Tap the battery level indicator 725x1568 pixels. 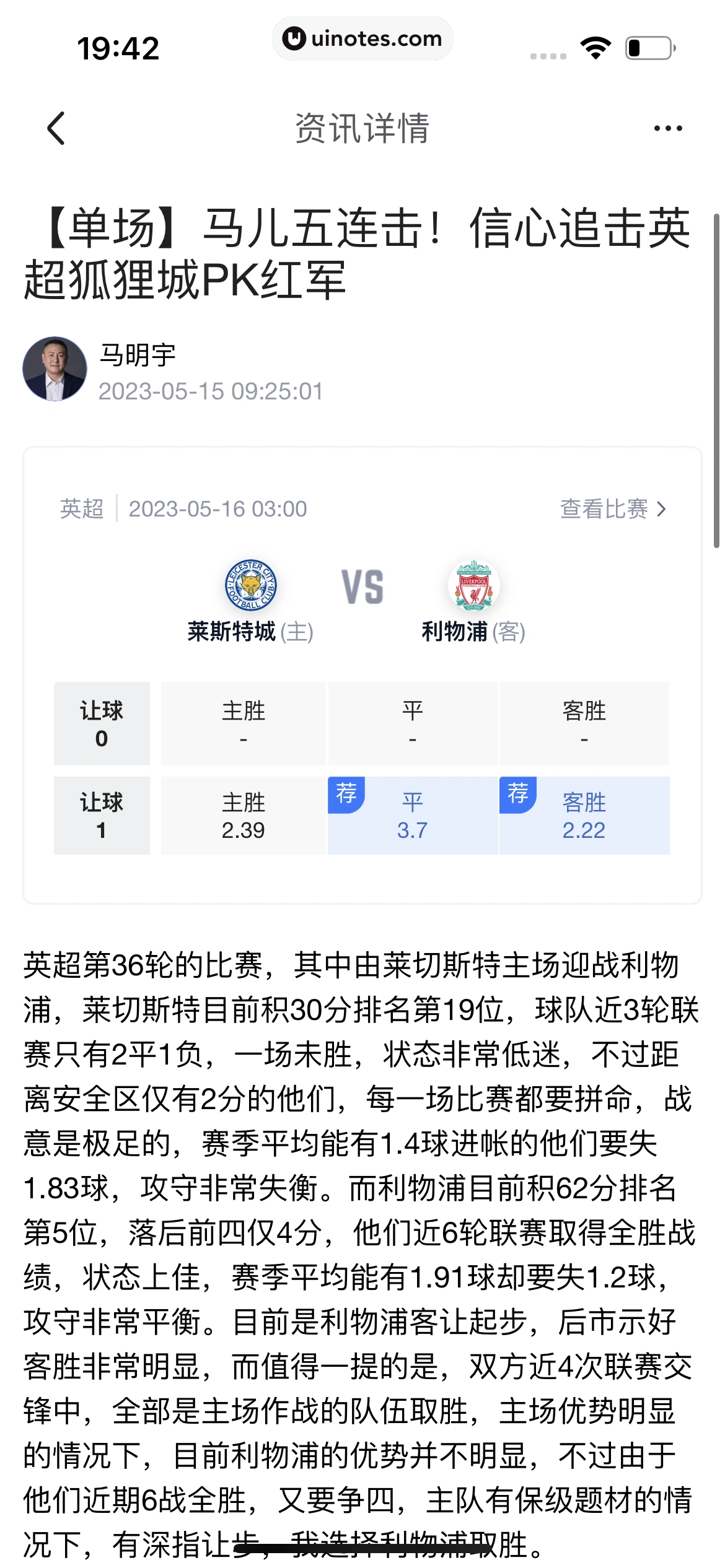pos(648,46)
